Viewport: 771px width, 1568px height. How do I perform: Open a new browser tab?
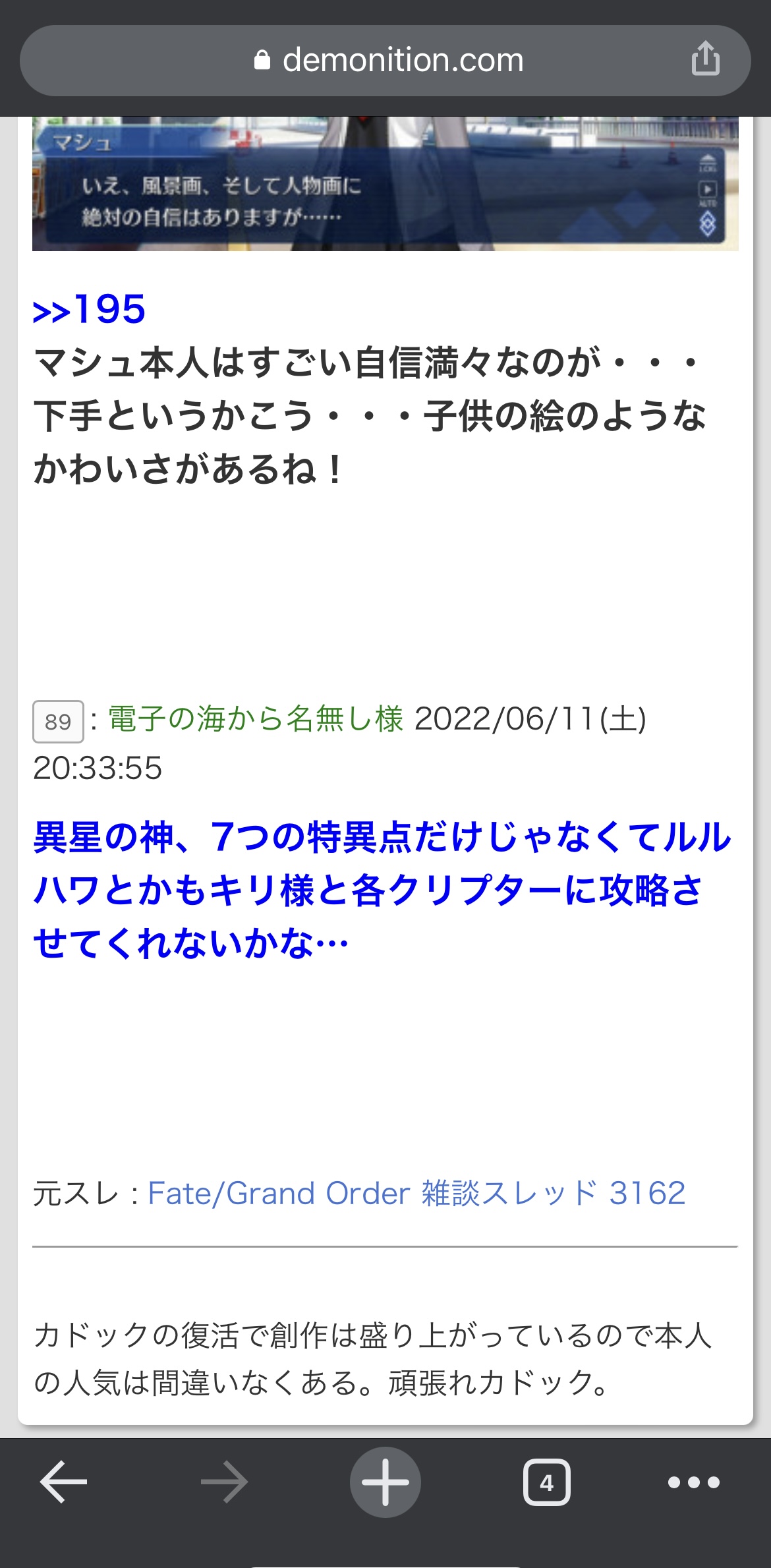[x=385, y=1482]
